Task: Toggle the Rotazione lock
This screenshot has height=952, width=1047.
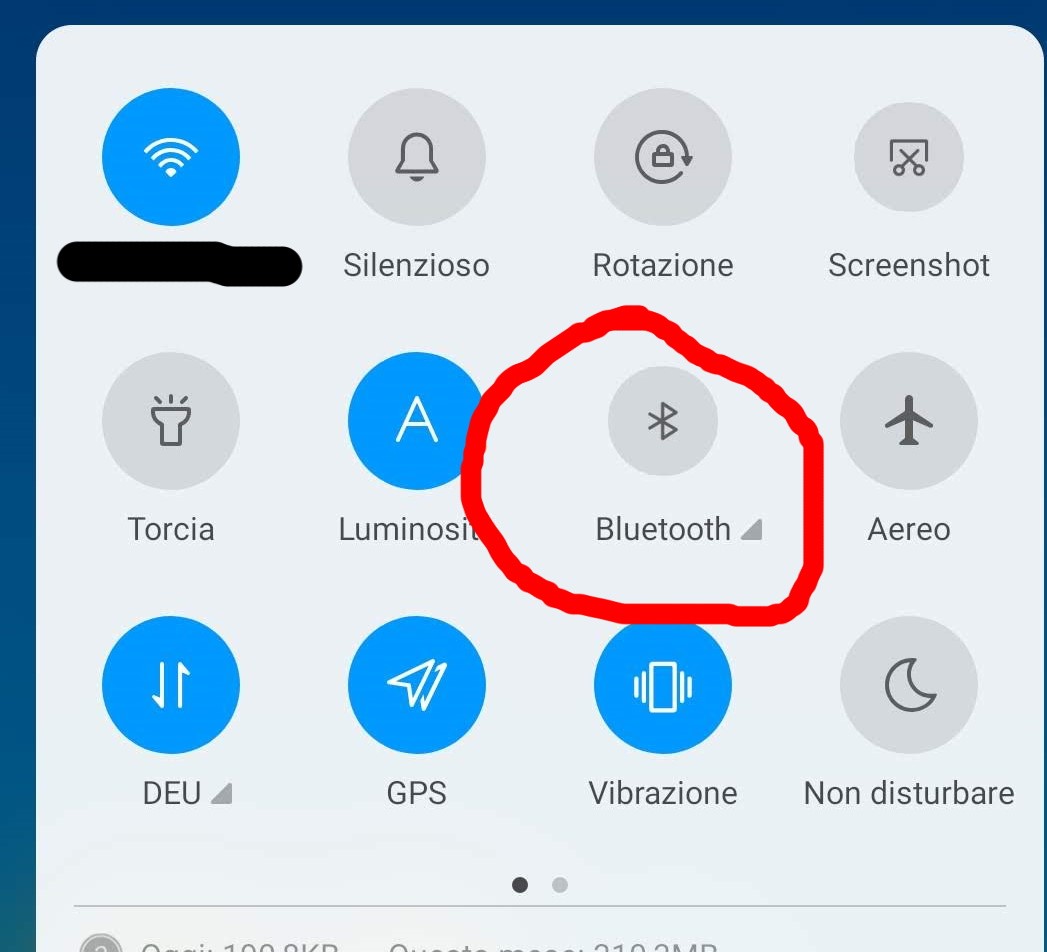Action: (663, 157)
